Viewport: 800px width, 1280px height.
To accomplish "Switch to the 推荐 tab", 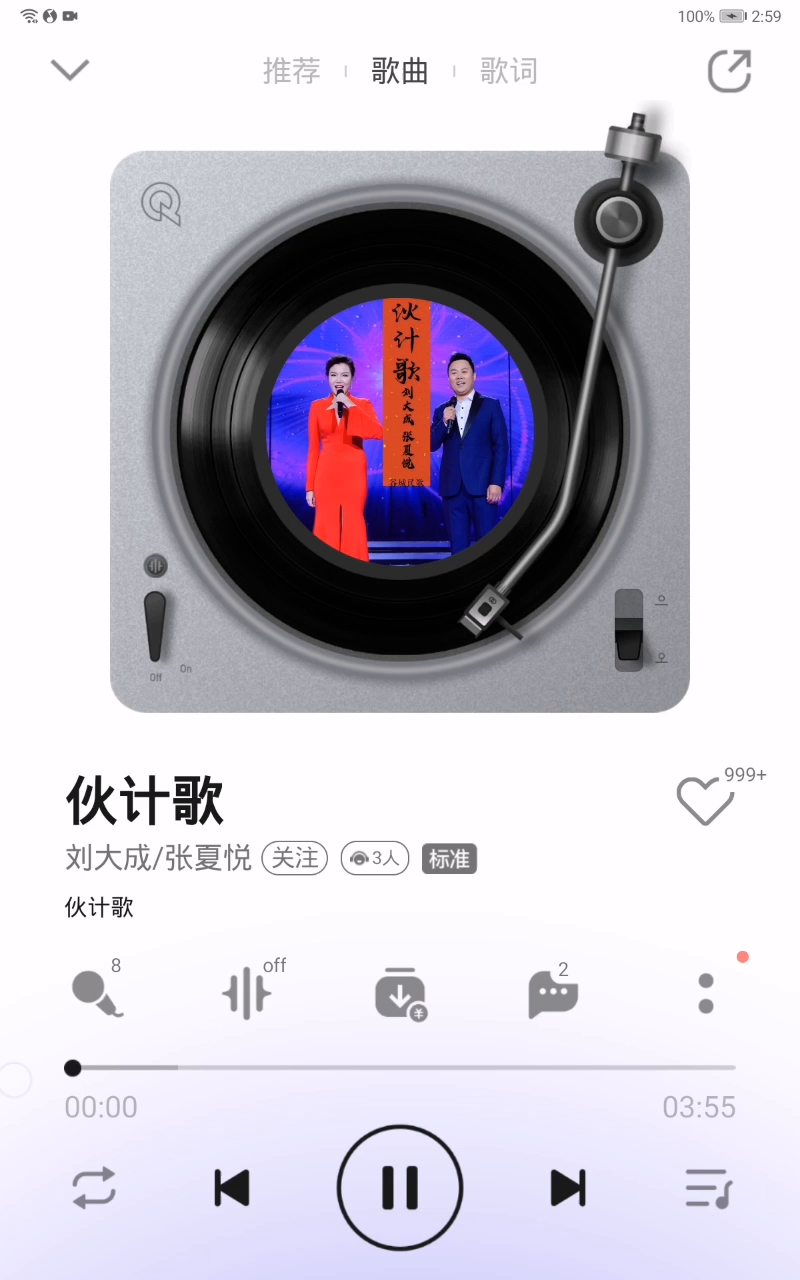I will [x=291, y=71].
